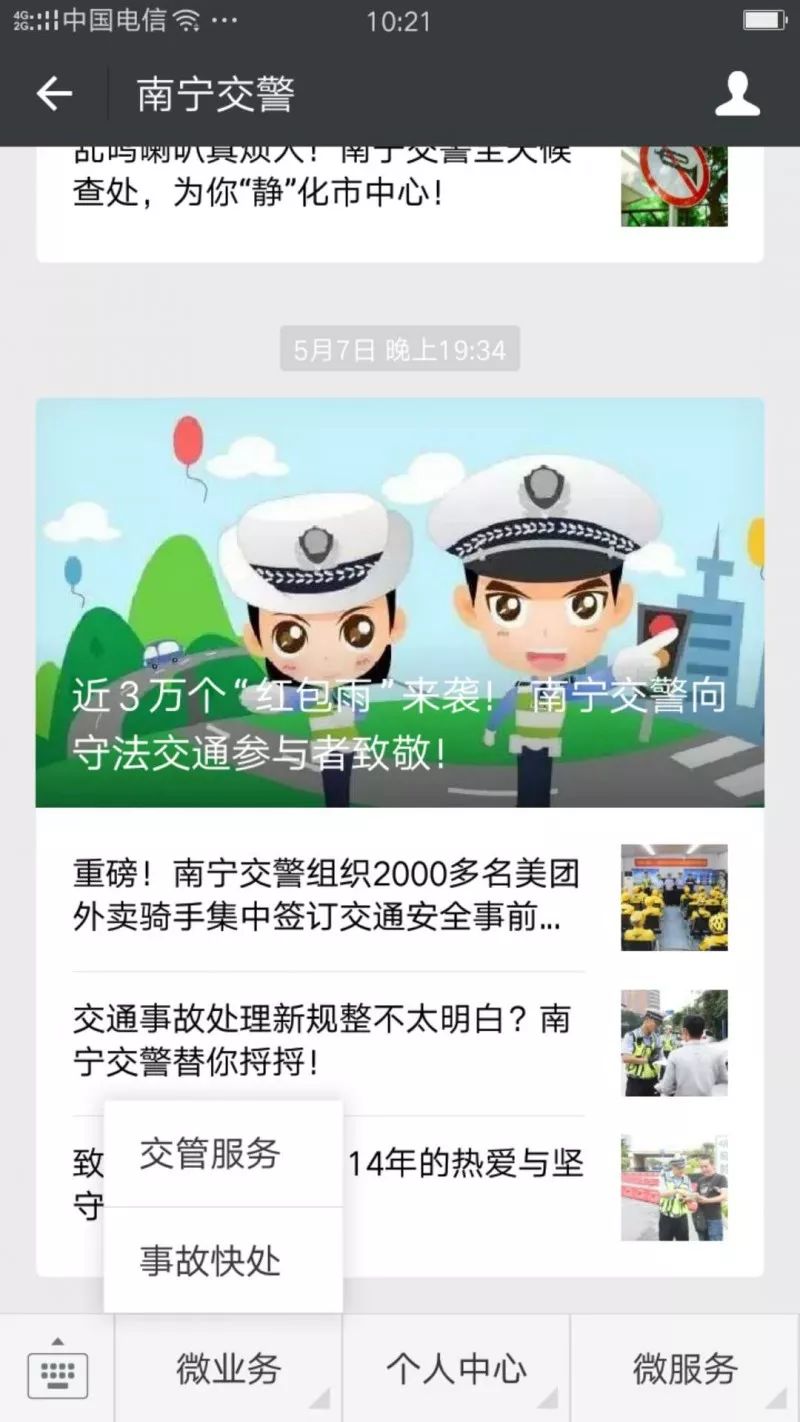Tap the 5月7日 晚上19:34 timestamp

coord(400,349)
